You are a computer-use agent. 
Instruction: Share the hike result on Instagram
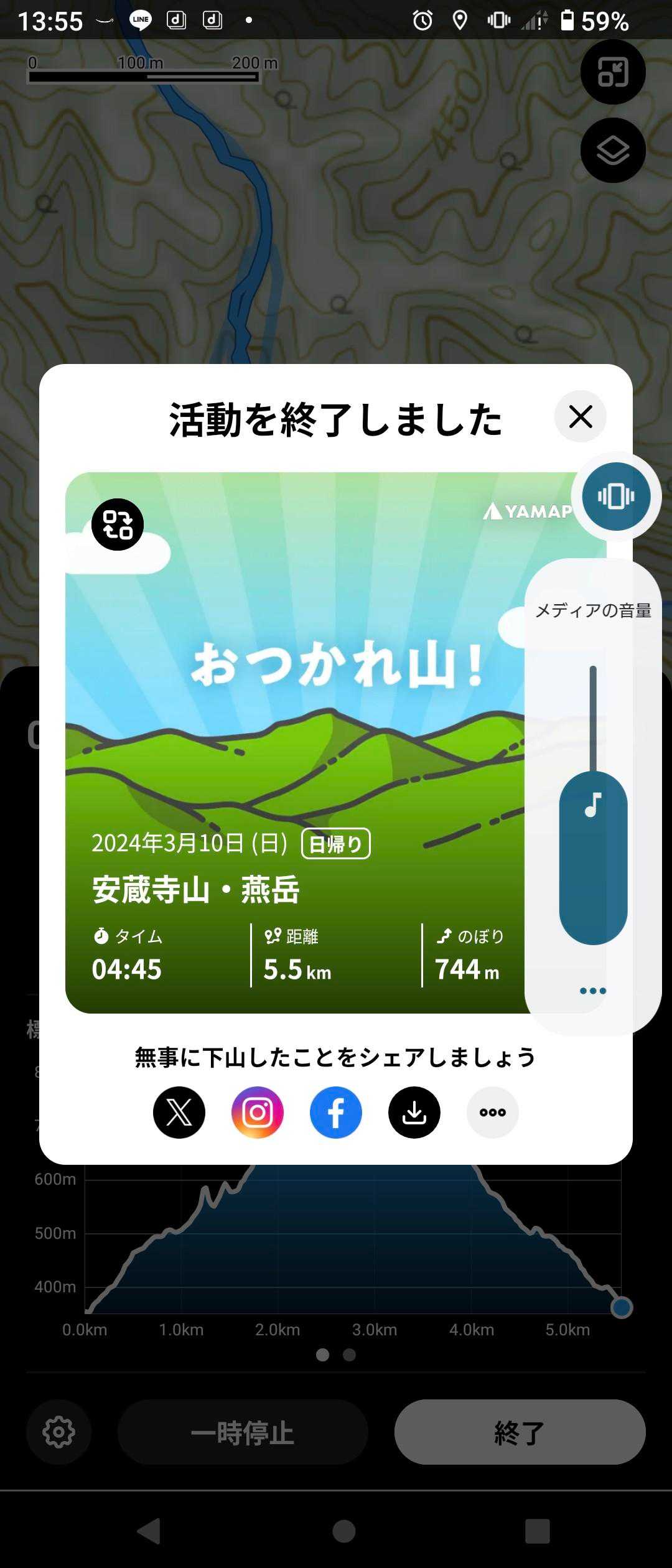pyautogui.click(x=258, y=1113)
